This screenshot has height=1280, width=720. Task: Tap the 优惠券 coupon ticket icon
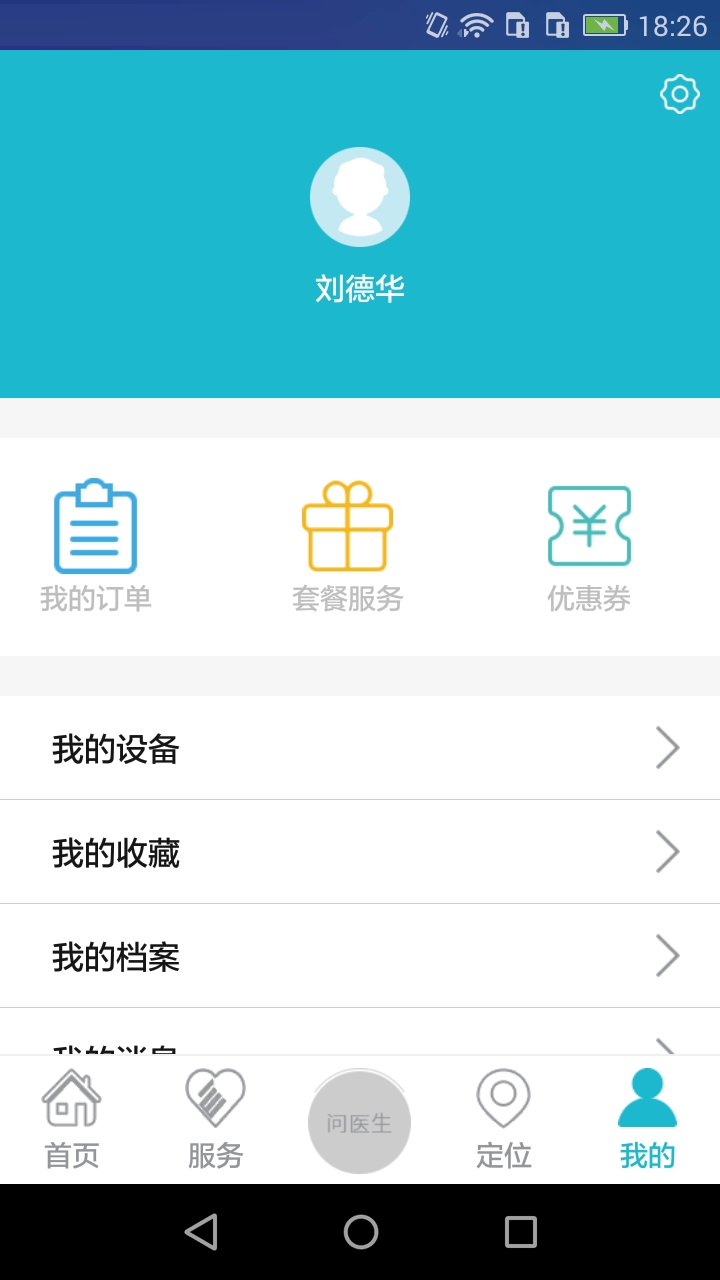point(589,526)
